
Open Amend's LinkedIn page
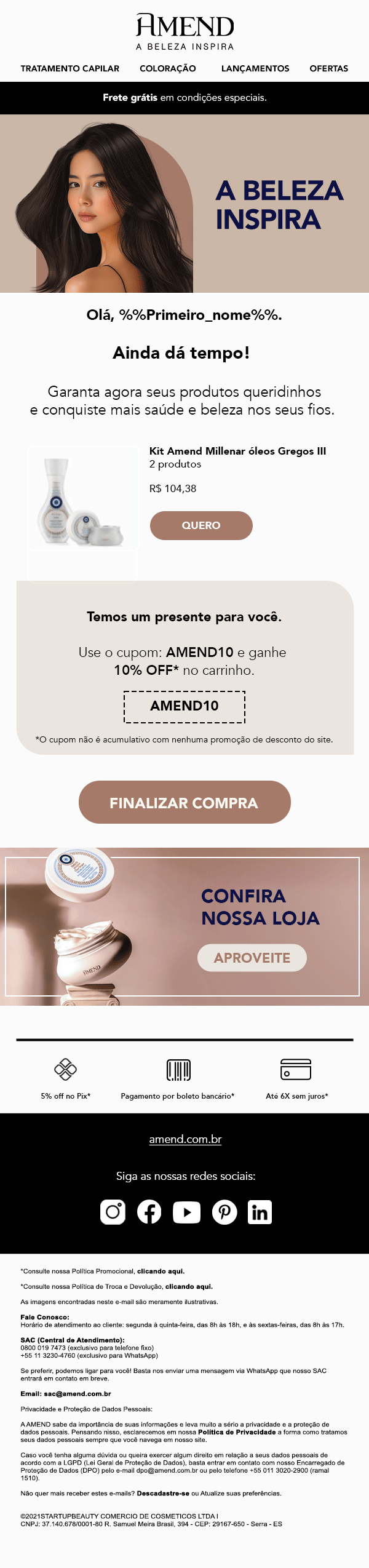[260, 1212]
